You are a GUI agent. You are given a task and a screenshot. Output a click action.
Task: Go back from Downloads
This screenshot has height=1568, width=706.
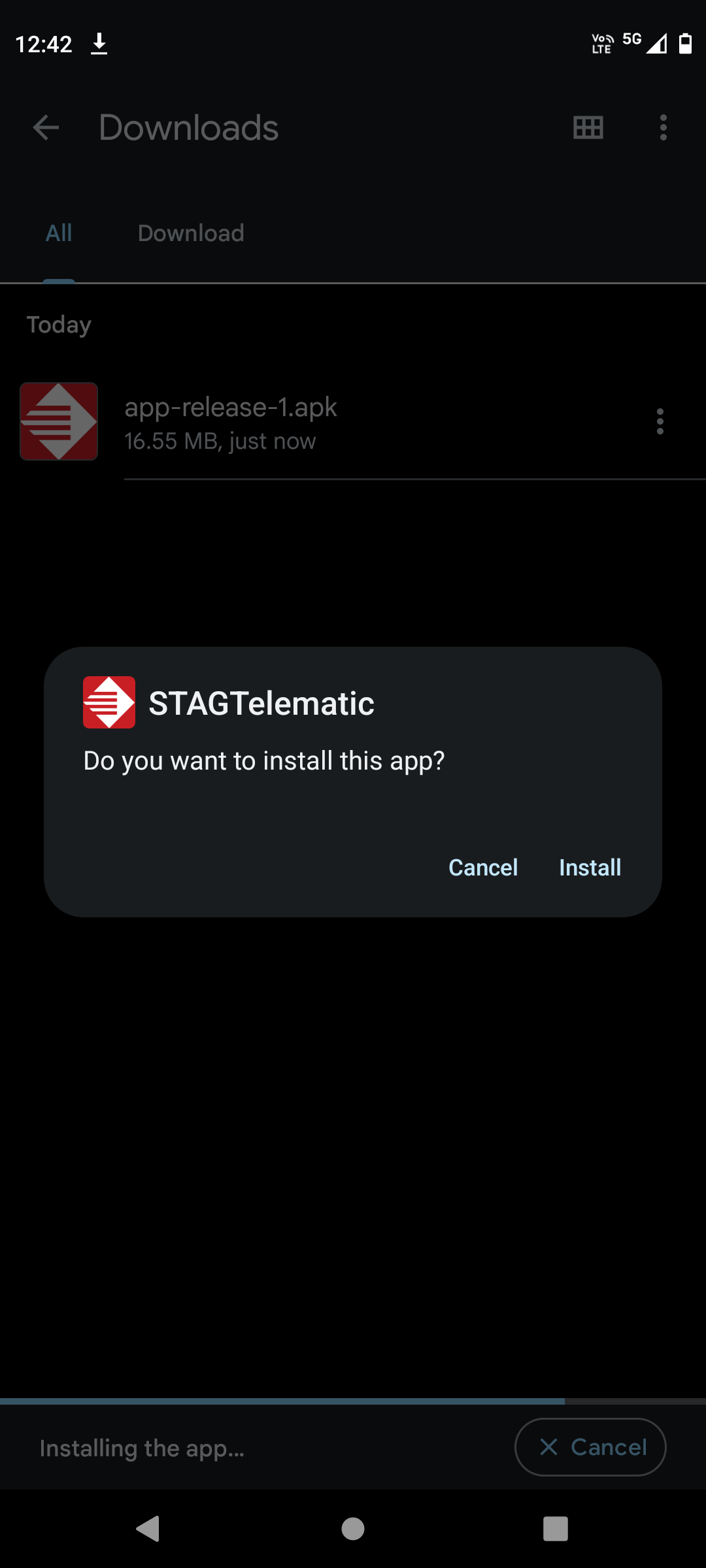coord(46,127)
